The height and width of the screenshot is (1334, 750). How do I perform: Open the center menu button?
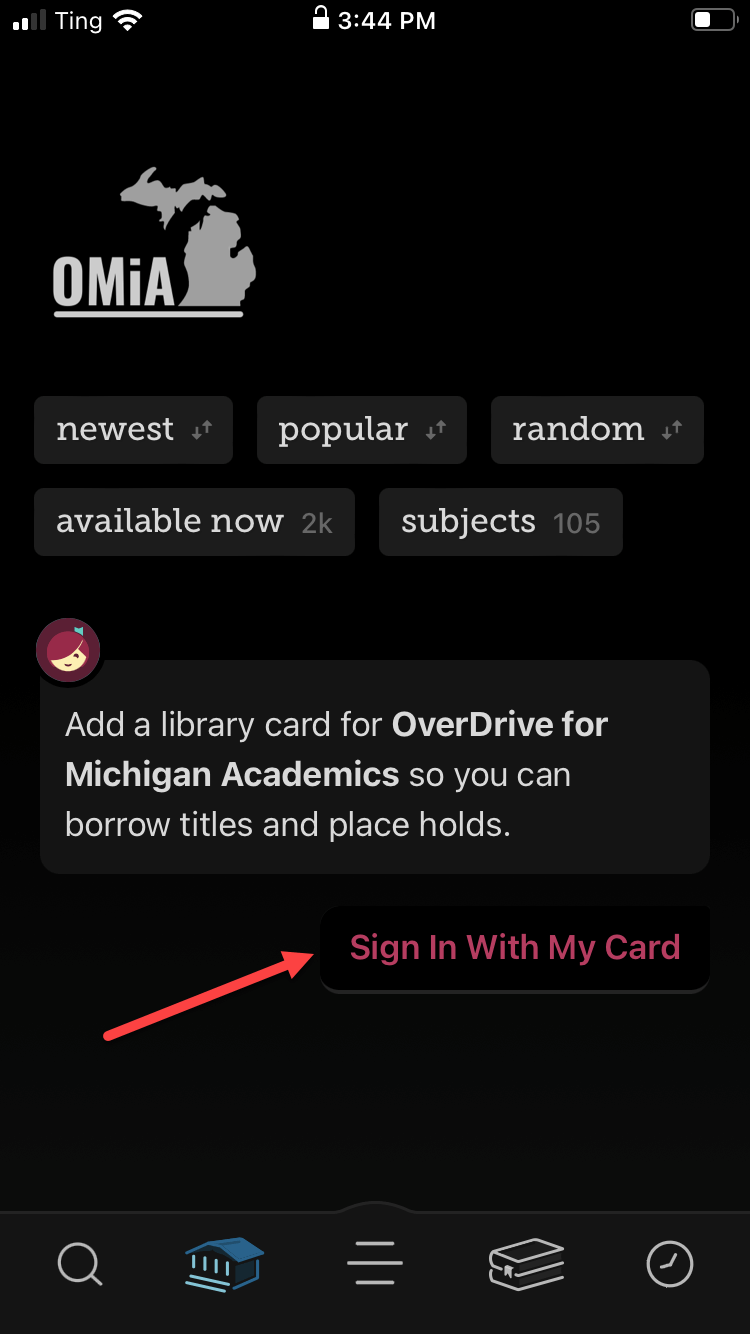tap(375, 1264)
